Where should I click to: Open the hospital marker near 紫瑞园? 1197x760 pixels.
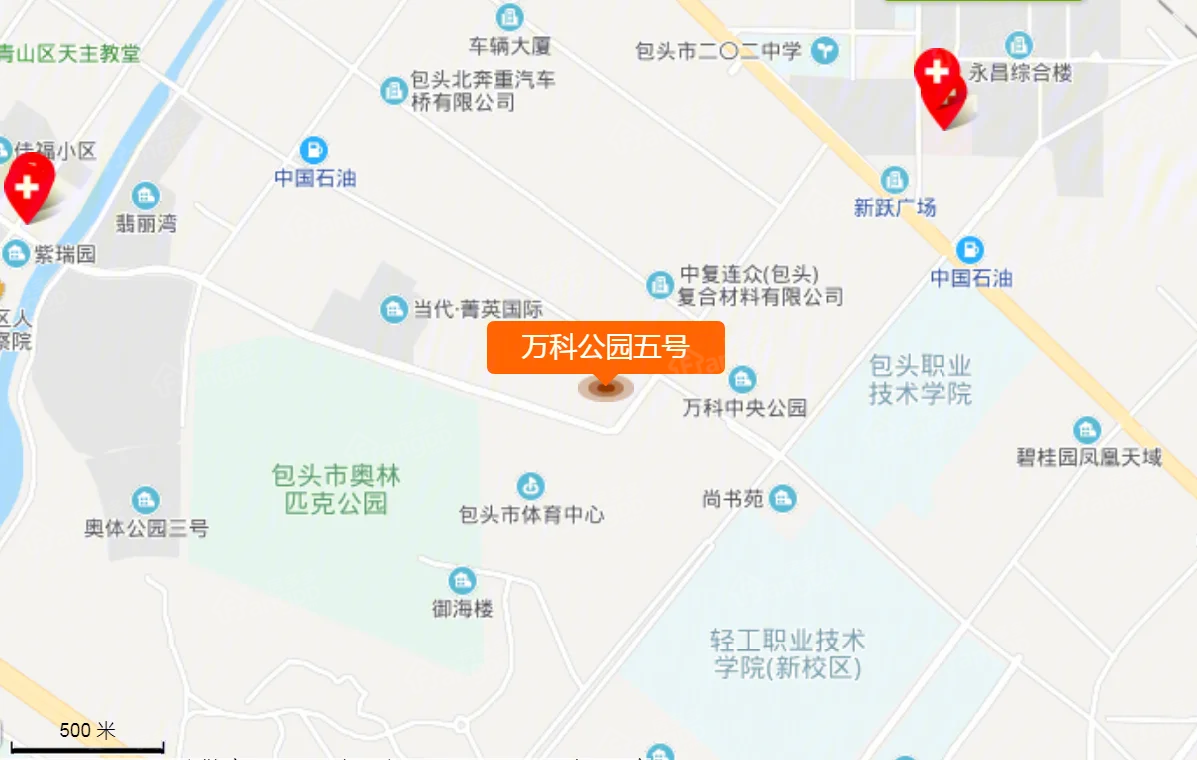click(27, 187)
